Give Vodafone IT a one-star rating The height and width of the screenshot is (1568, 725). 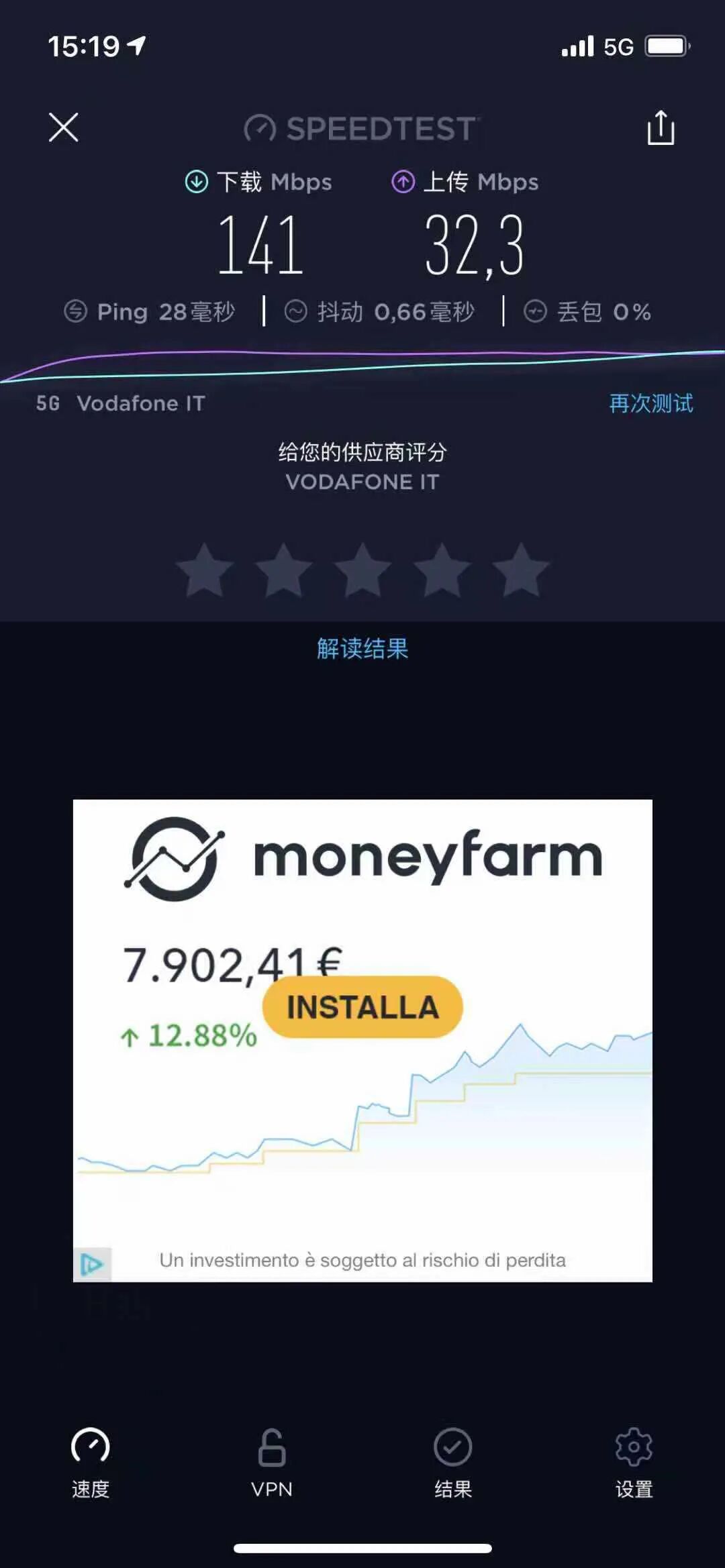point(205,571)
